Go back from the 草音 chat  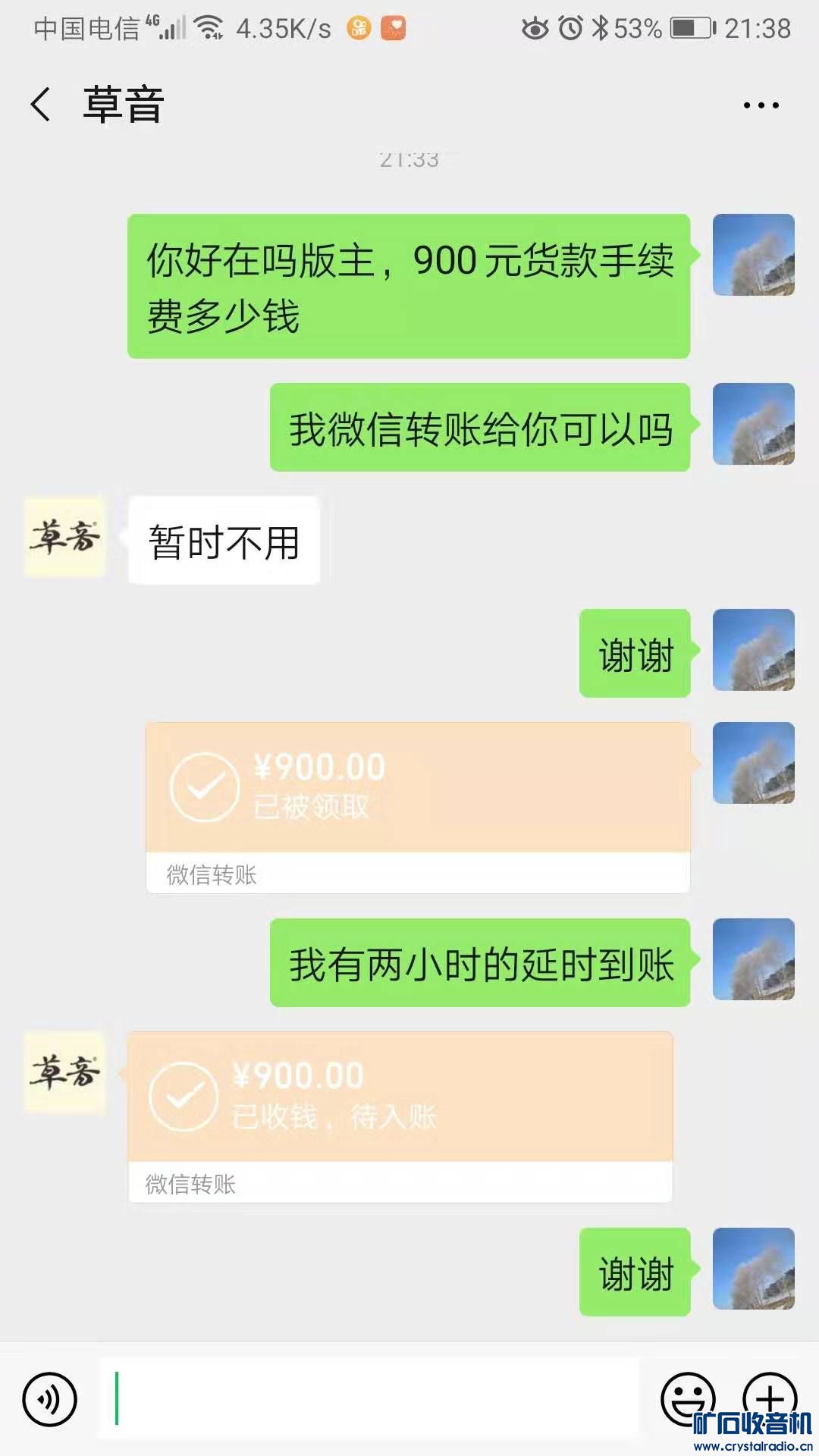(x=41, y=105)
